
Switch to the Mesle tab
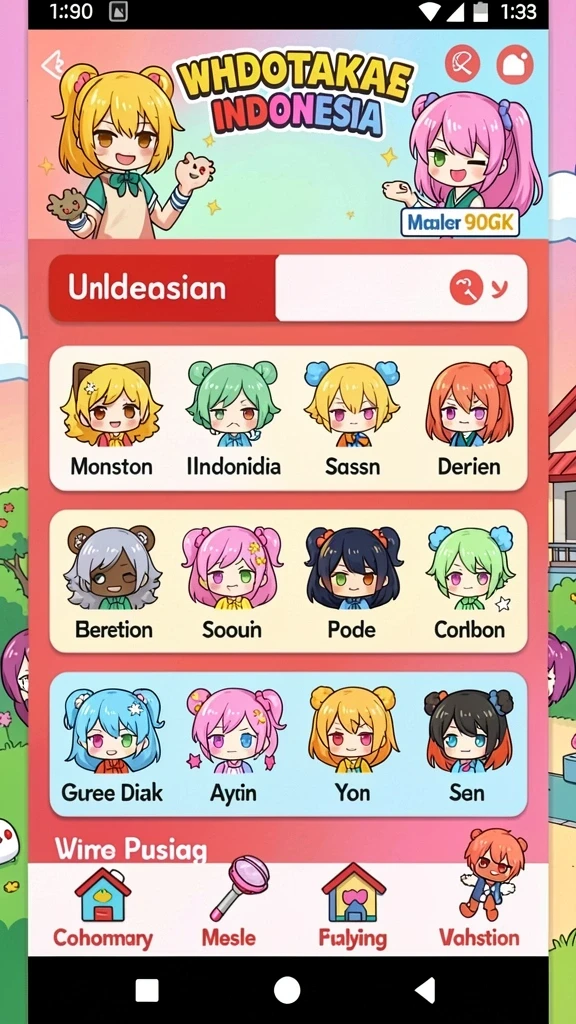(x=229, y=908)
